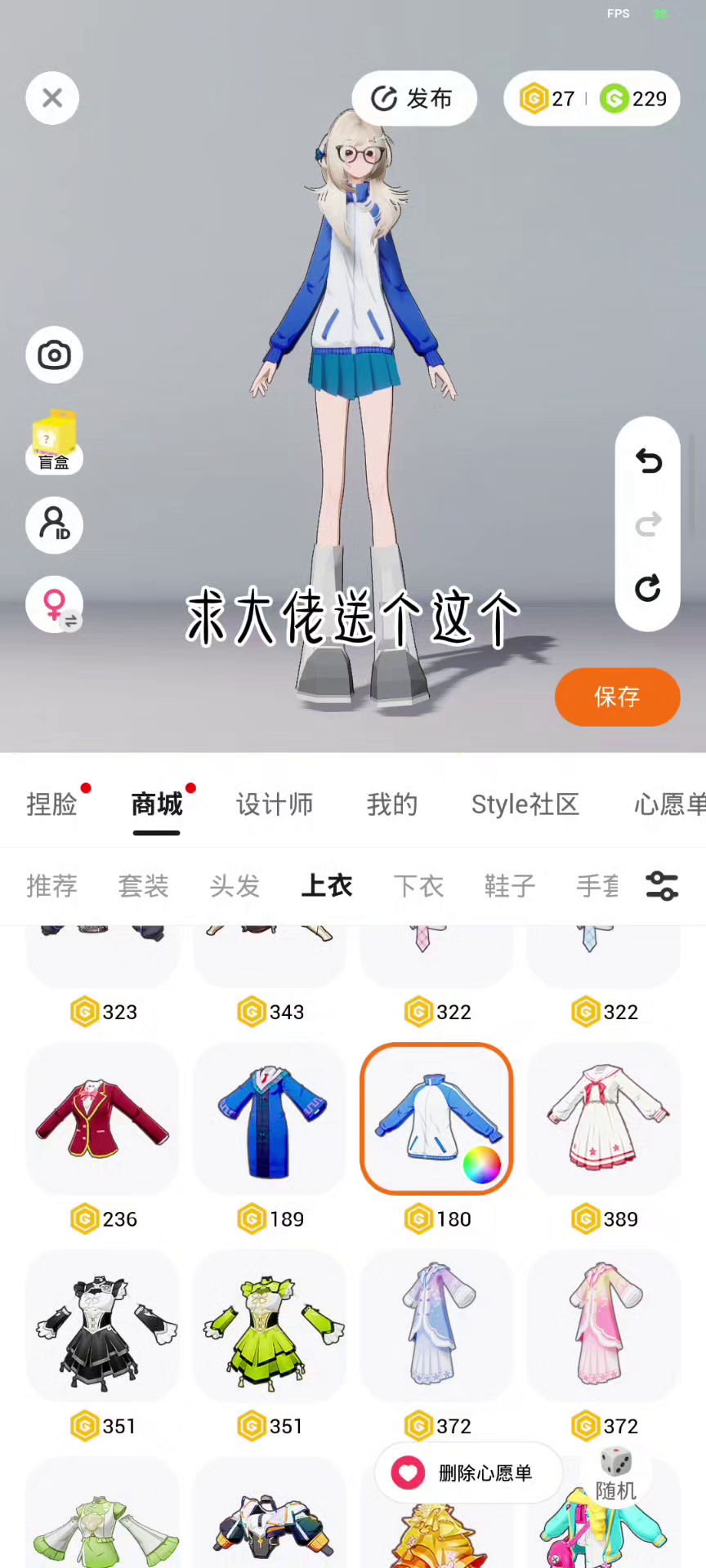
Task: Open the Style社区 tab
Action: point(525,804)
